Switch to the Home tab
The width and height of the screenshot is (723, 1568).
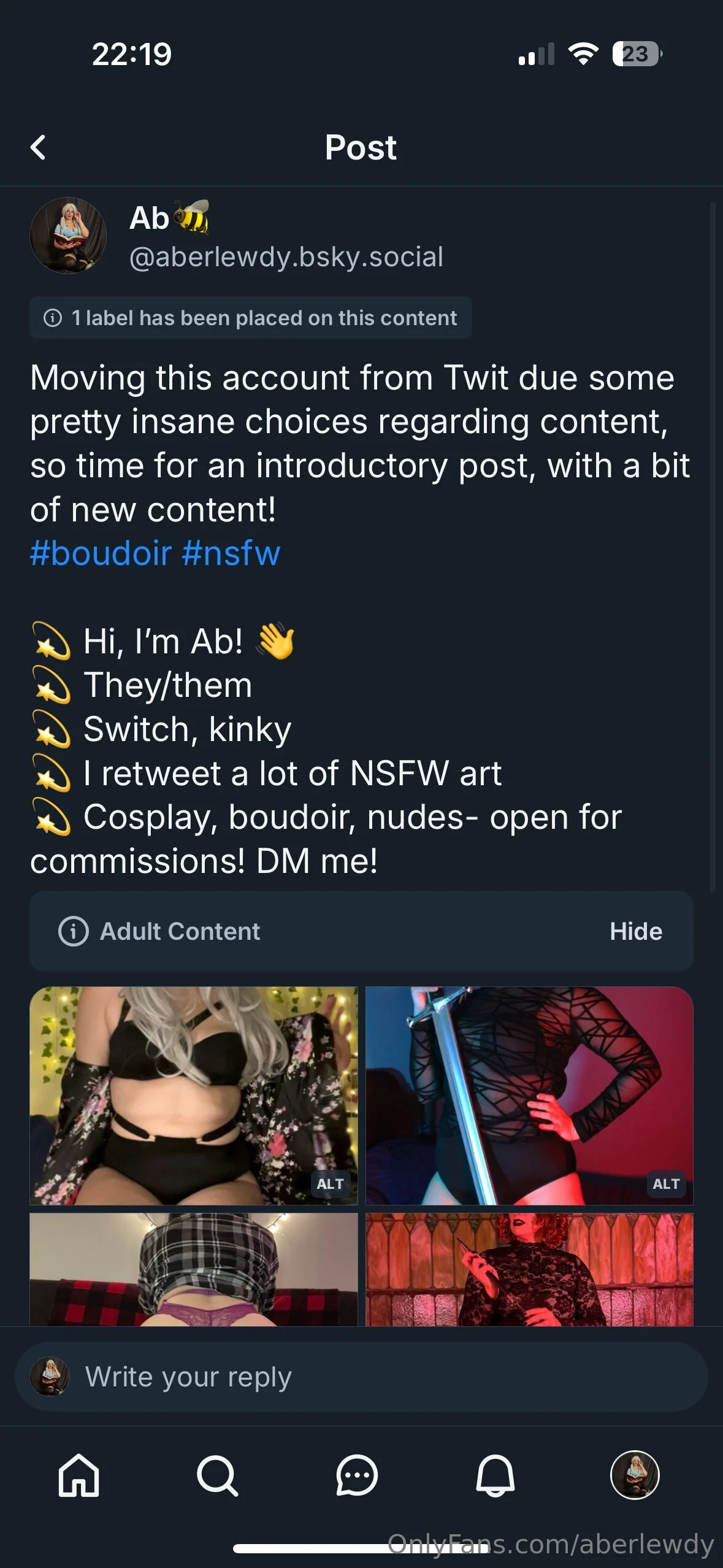[x=78, y=1475]
